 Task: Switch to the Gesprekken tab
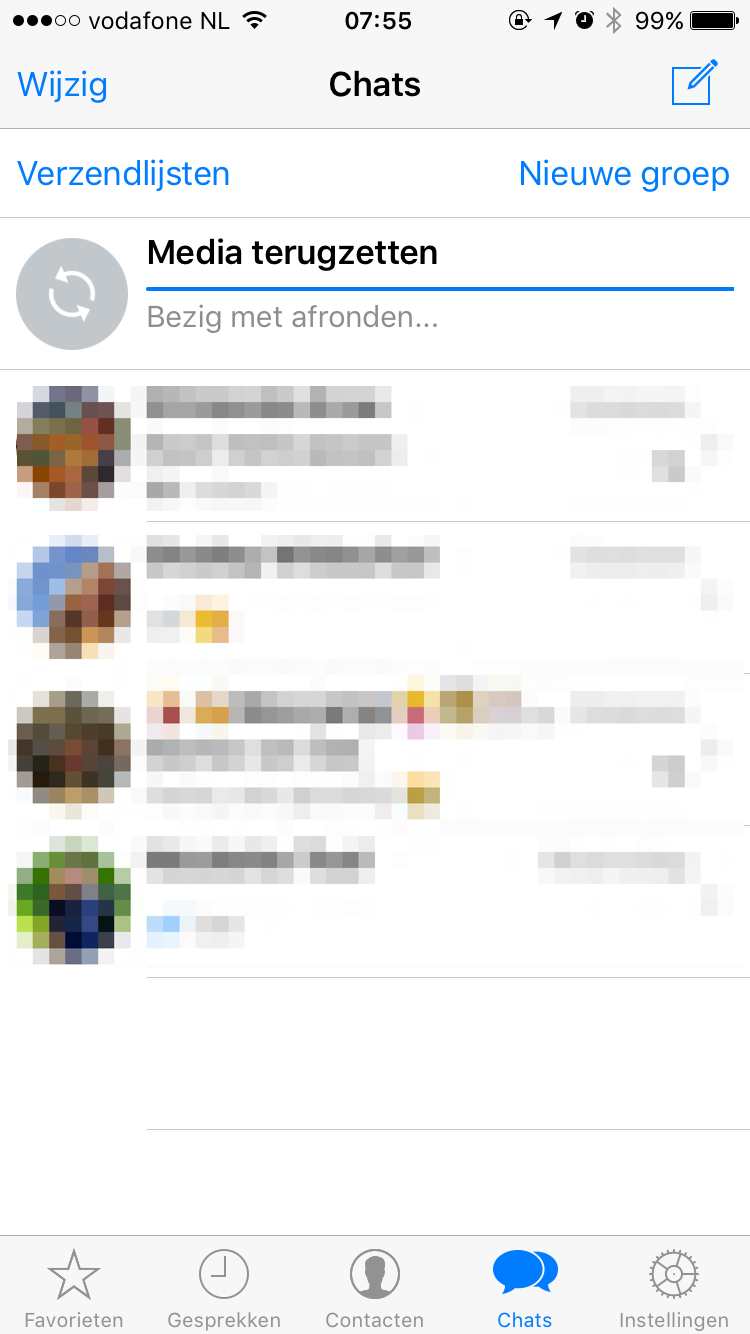pyautogui.click(x=224, y=1290)
